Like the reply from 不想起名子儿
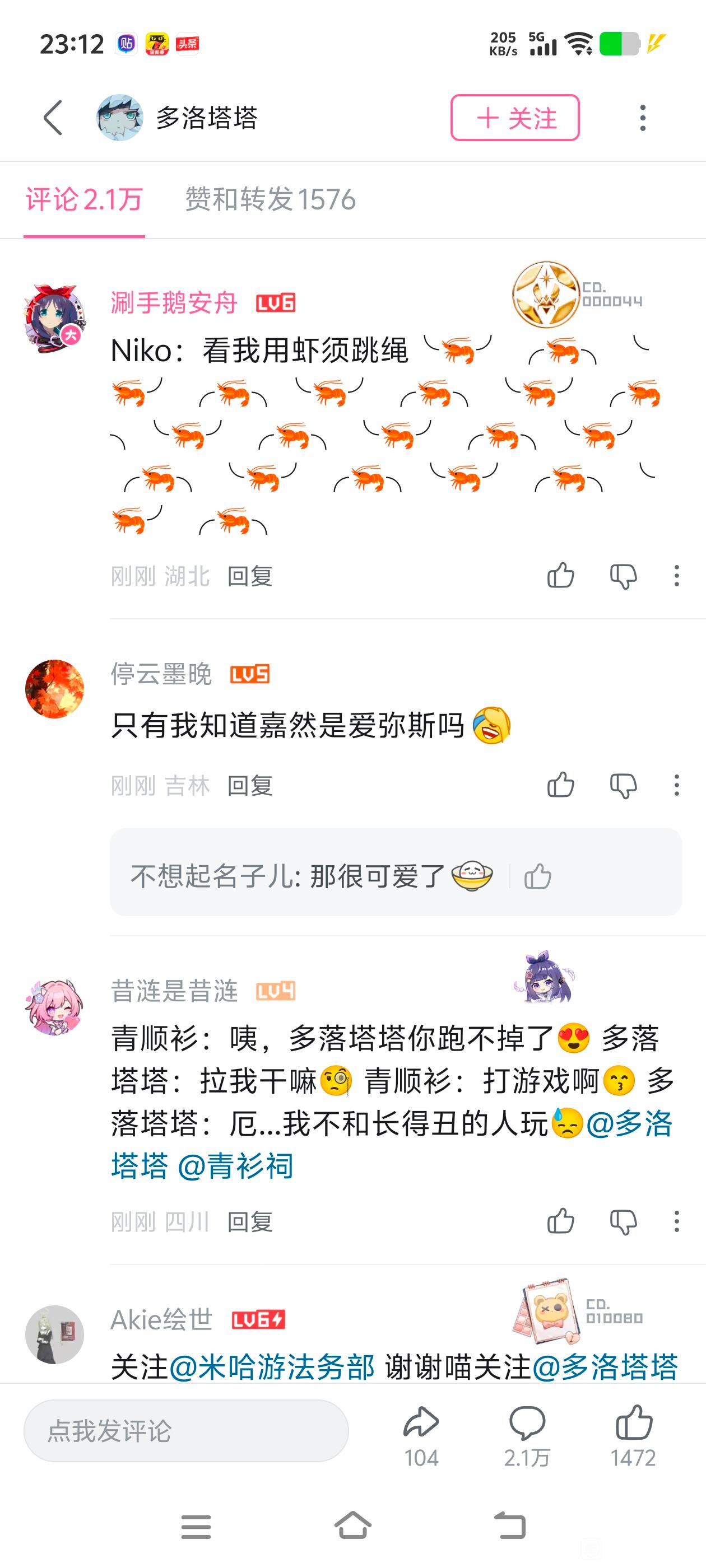Image resolution: width=706 pixels, height=1568 pixels. click(538, 876)
